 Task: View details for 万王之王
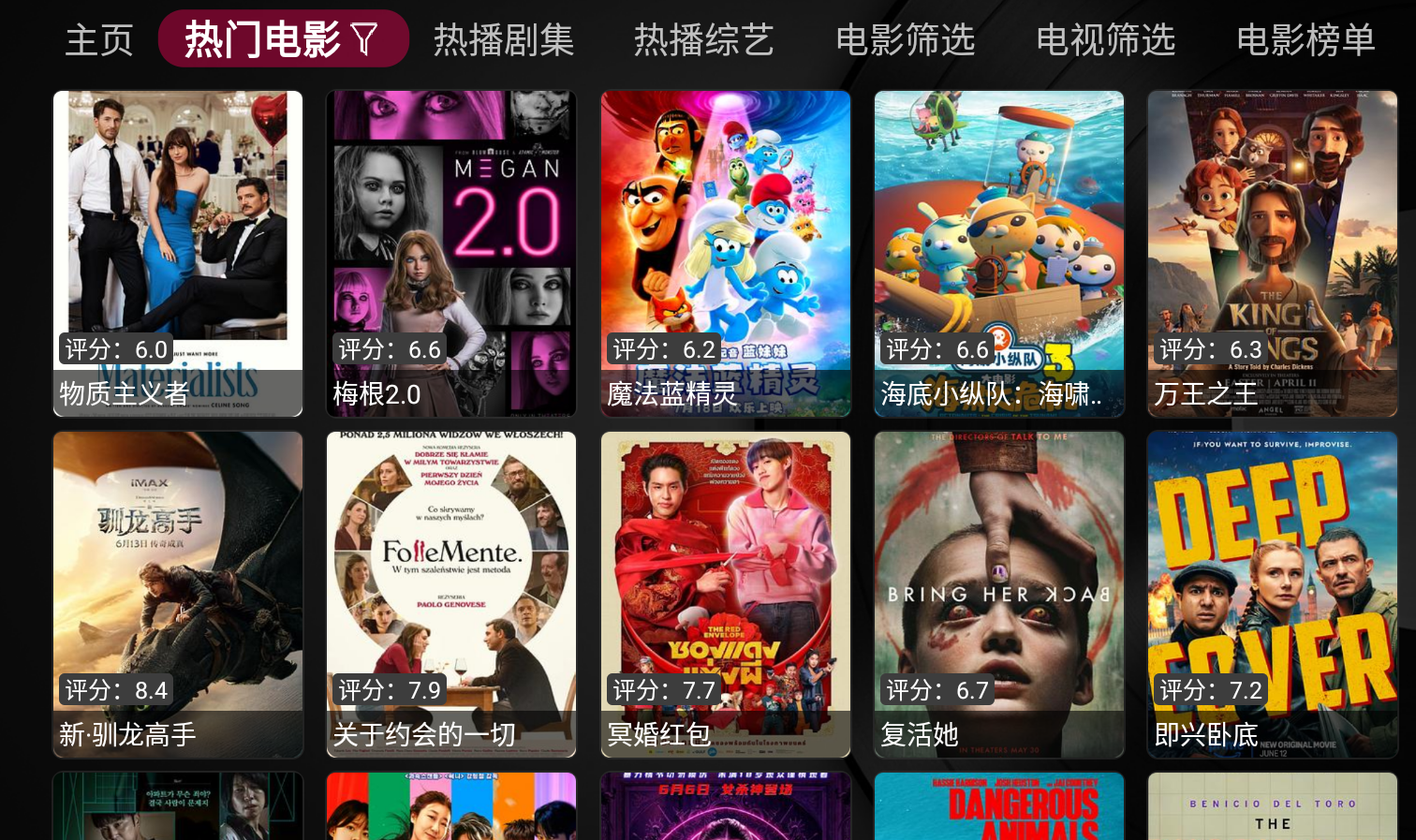coord(1273,253)
